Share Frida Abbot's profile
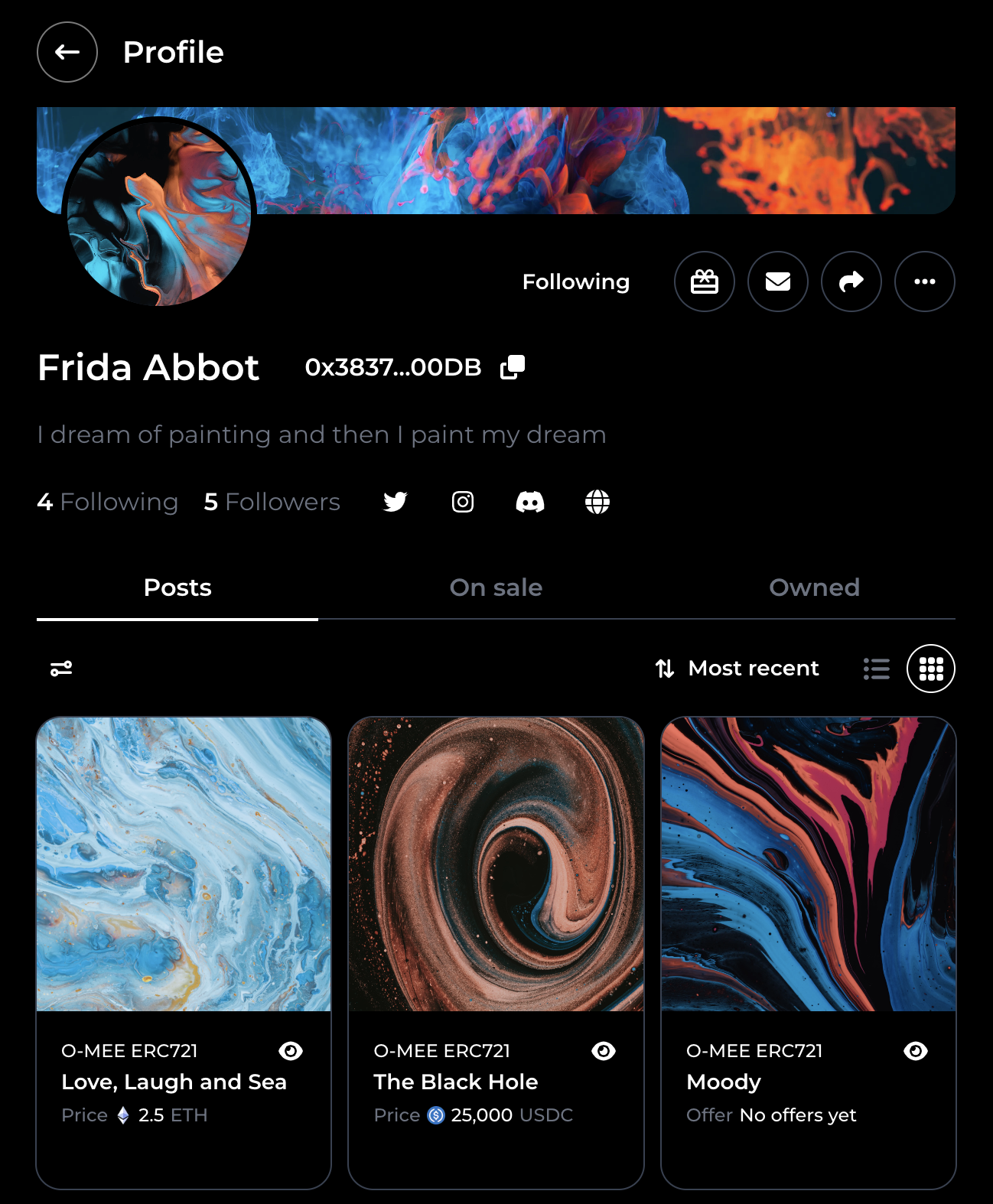The image size is (993, 1204). click(851, 281)
